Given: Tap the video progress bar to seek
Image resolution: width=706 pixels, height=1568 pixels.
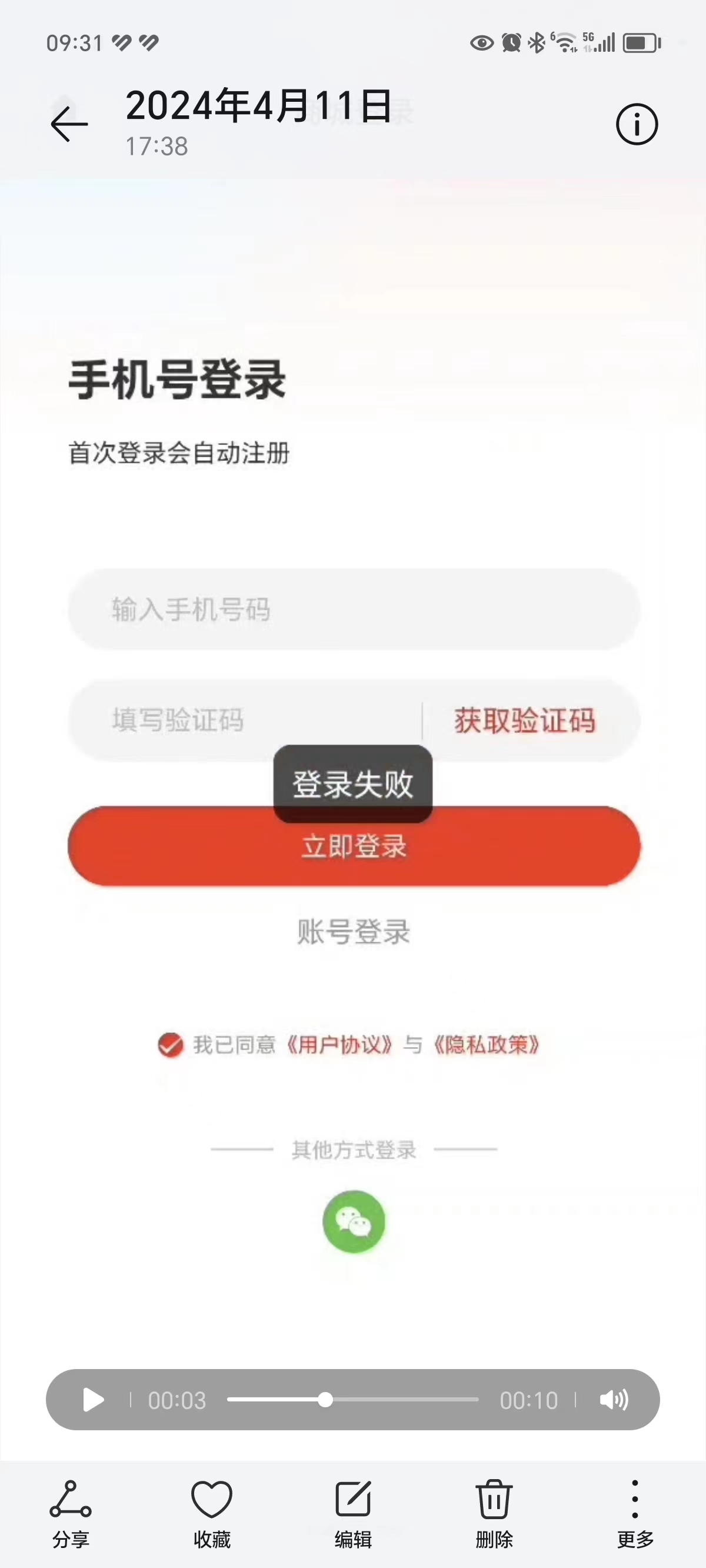Looking at the screenshot, I should click(352, 1400).
